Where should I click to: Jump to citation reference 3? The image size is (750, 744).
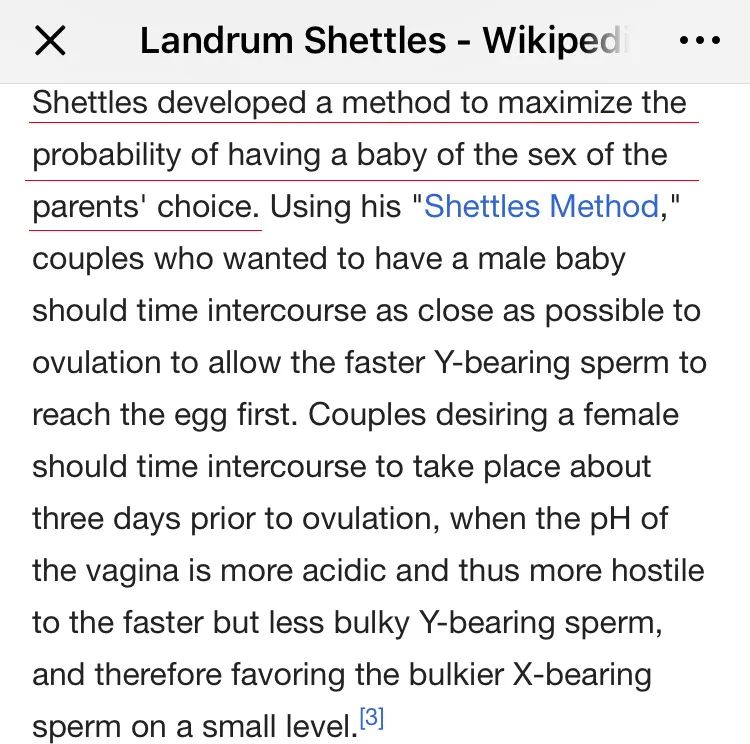click(x=371, y=717)
